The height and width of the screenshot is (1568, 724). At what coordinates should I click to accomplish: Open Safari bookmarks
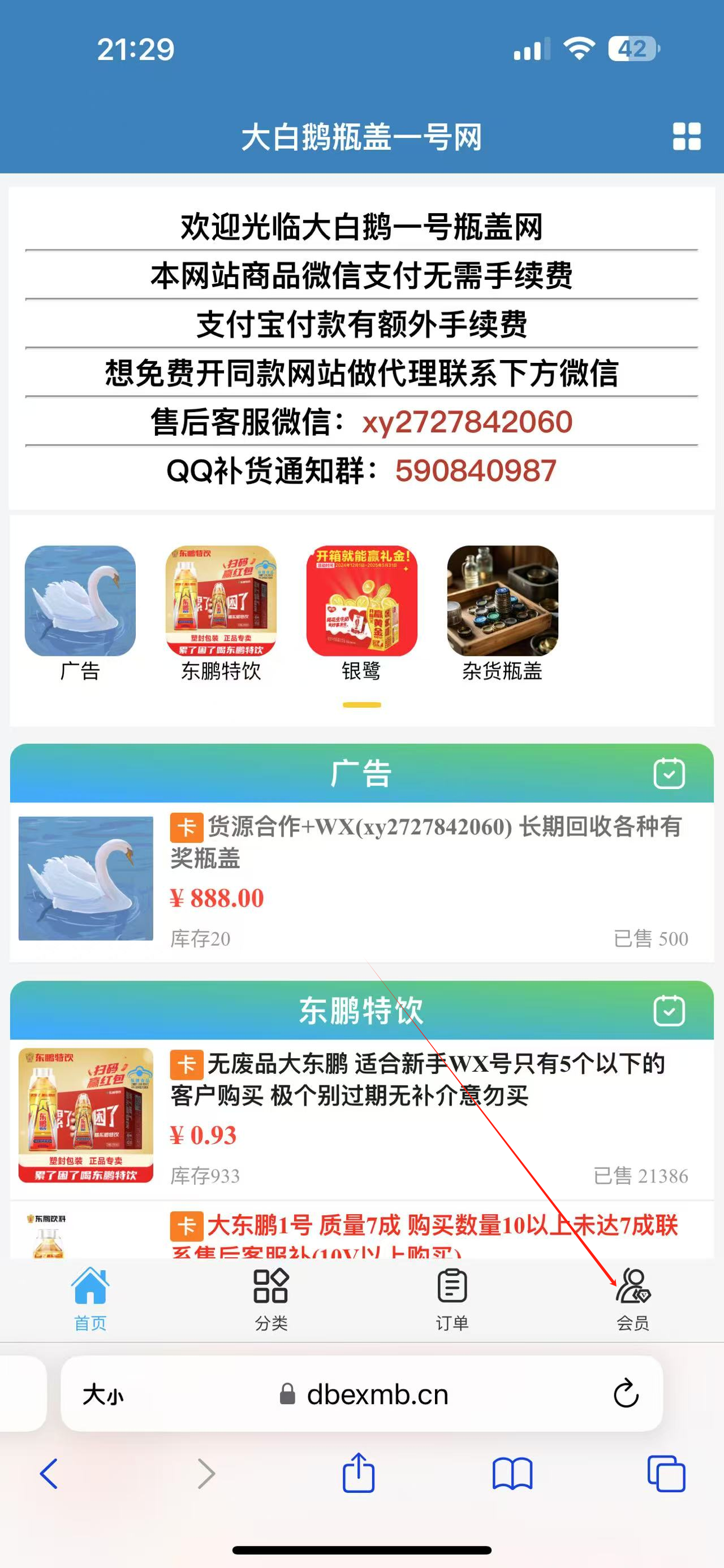tap(512, 1474)
